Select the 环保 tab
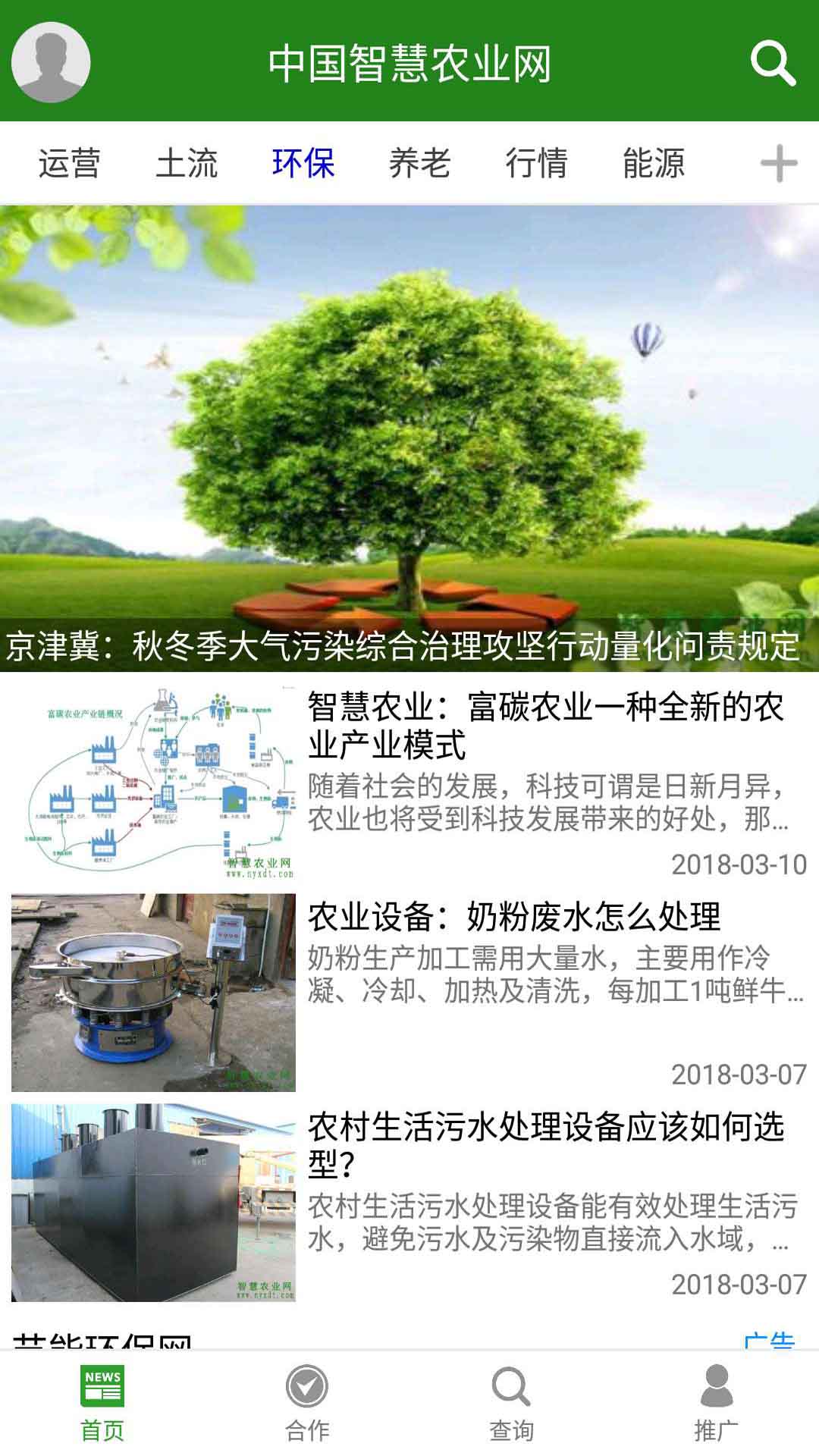819x1456 pixels. pos(303,163)
